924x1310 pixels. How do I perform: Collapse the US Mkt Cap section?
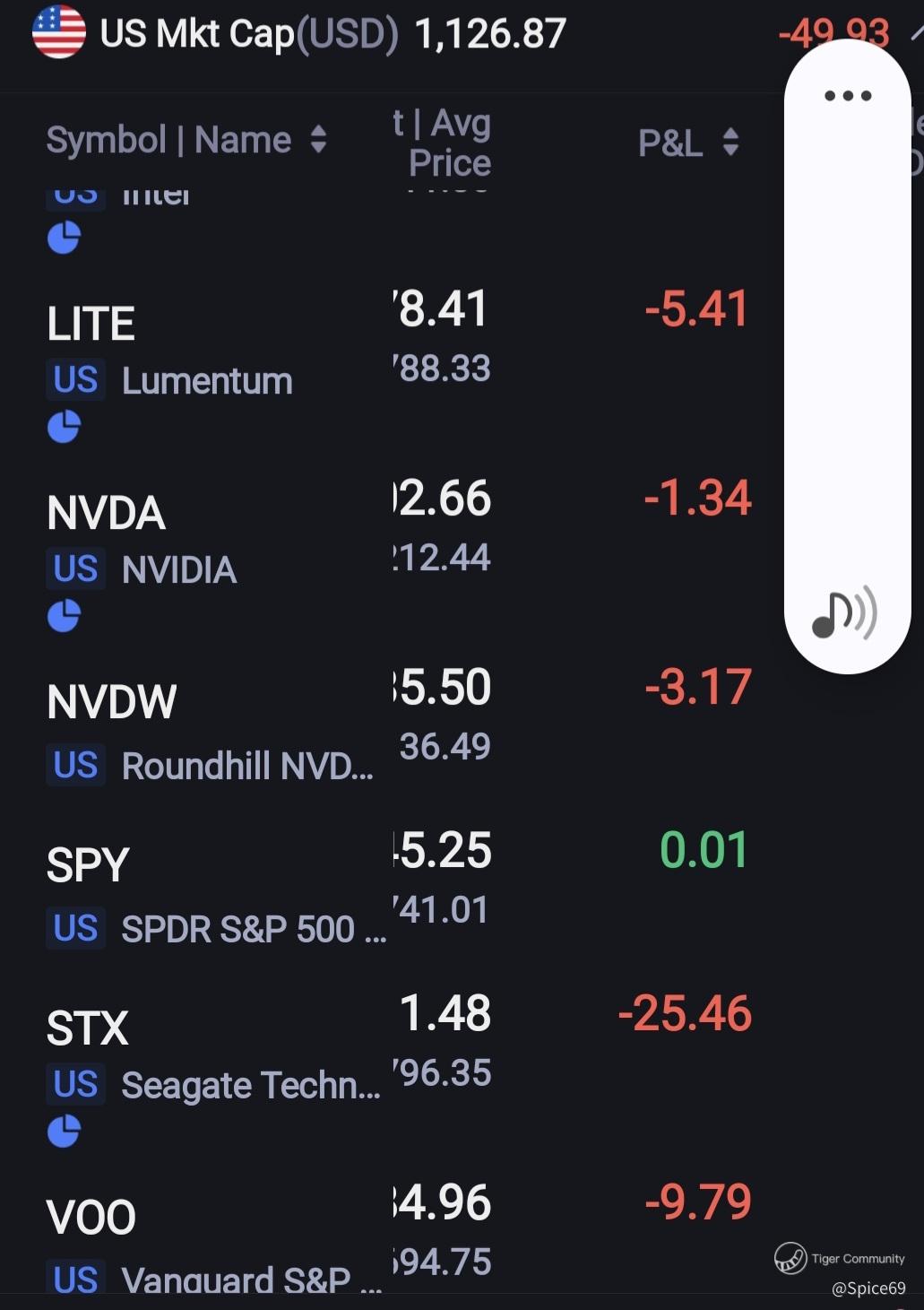[x=917, y=34]
